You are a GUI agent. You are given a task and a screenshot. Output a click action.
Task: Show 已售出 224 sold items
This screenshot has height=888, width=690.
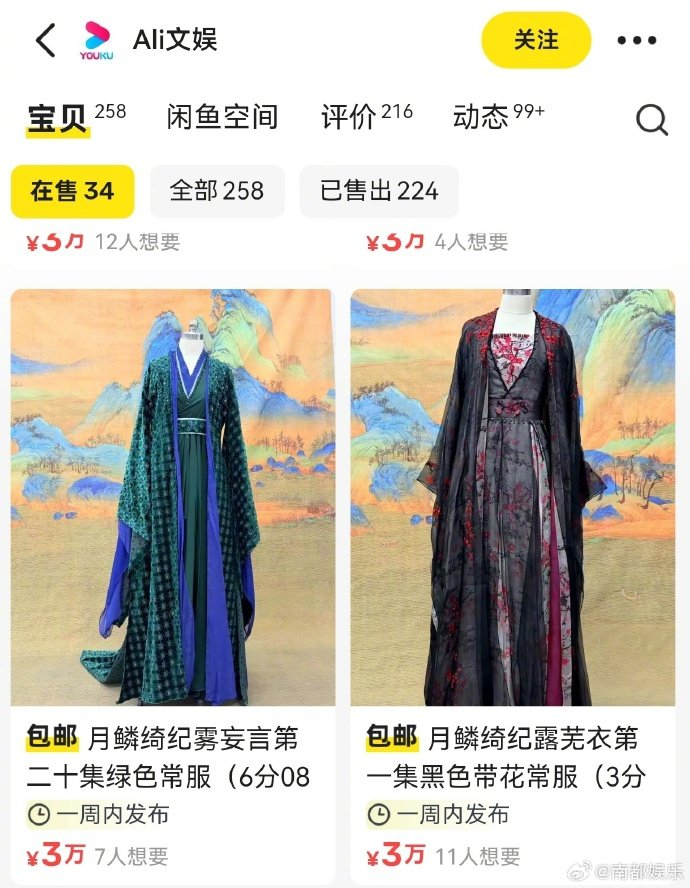pyautogui.click(x=379, y=191)
